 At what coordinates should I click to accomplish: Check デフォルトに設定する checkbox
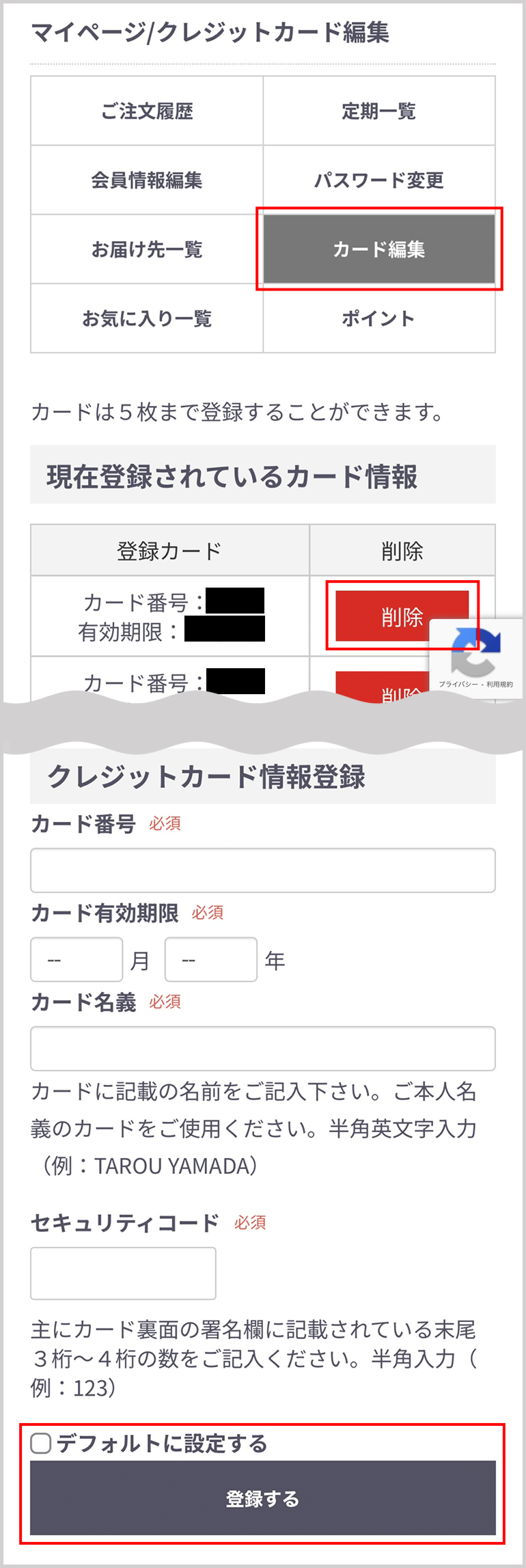click(x=41, y=1444)
